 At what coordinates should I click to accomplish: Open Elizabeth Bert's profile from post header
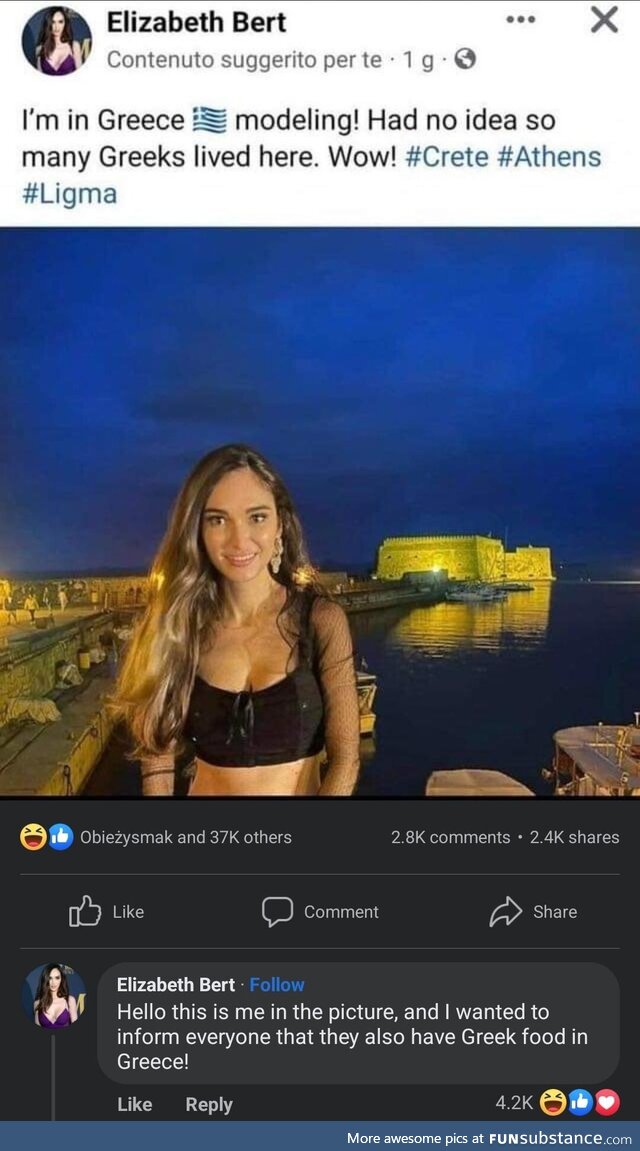point(196,22)
